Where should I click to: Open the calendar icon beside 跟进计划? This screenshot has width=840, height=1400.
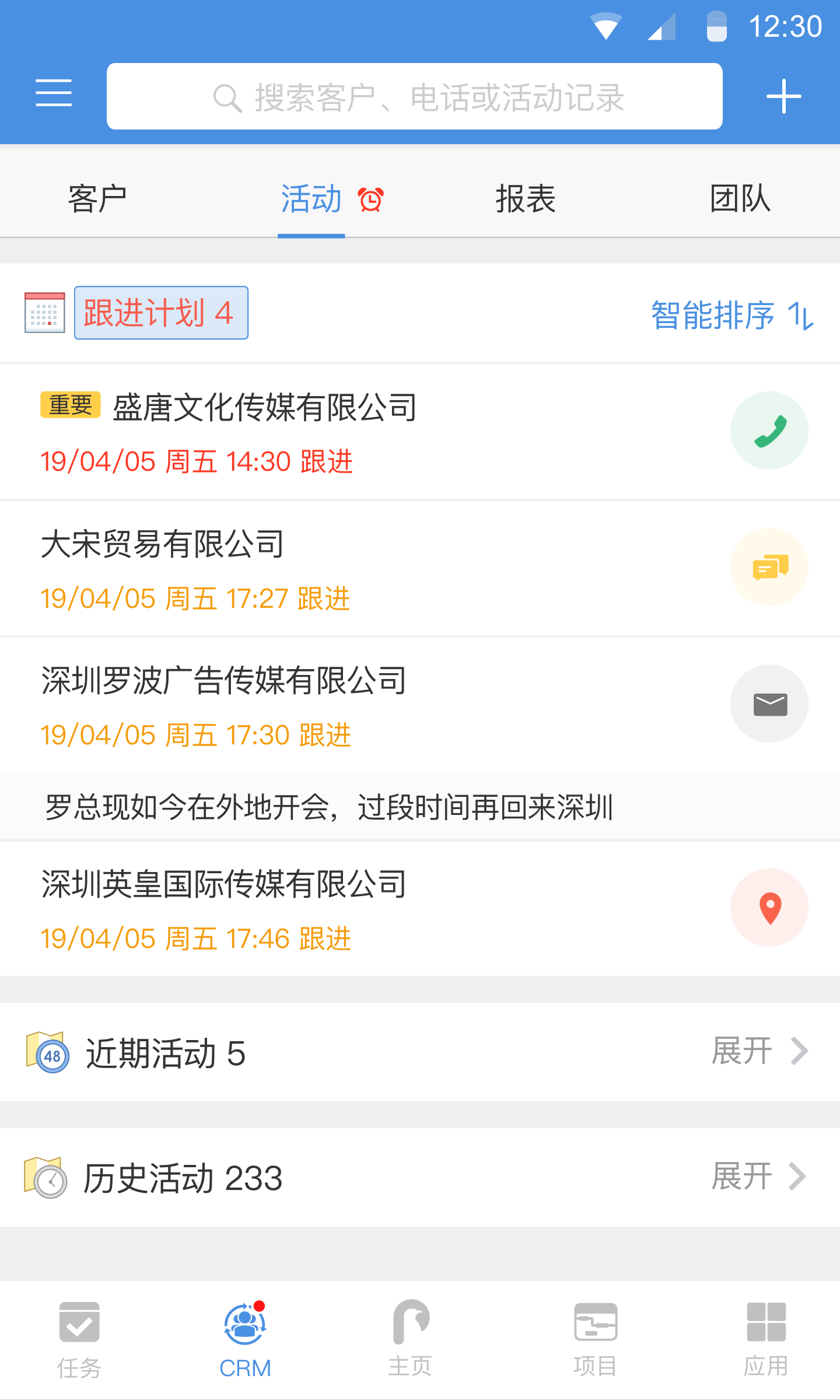44,313
